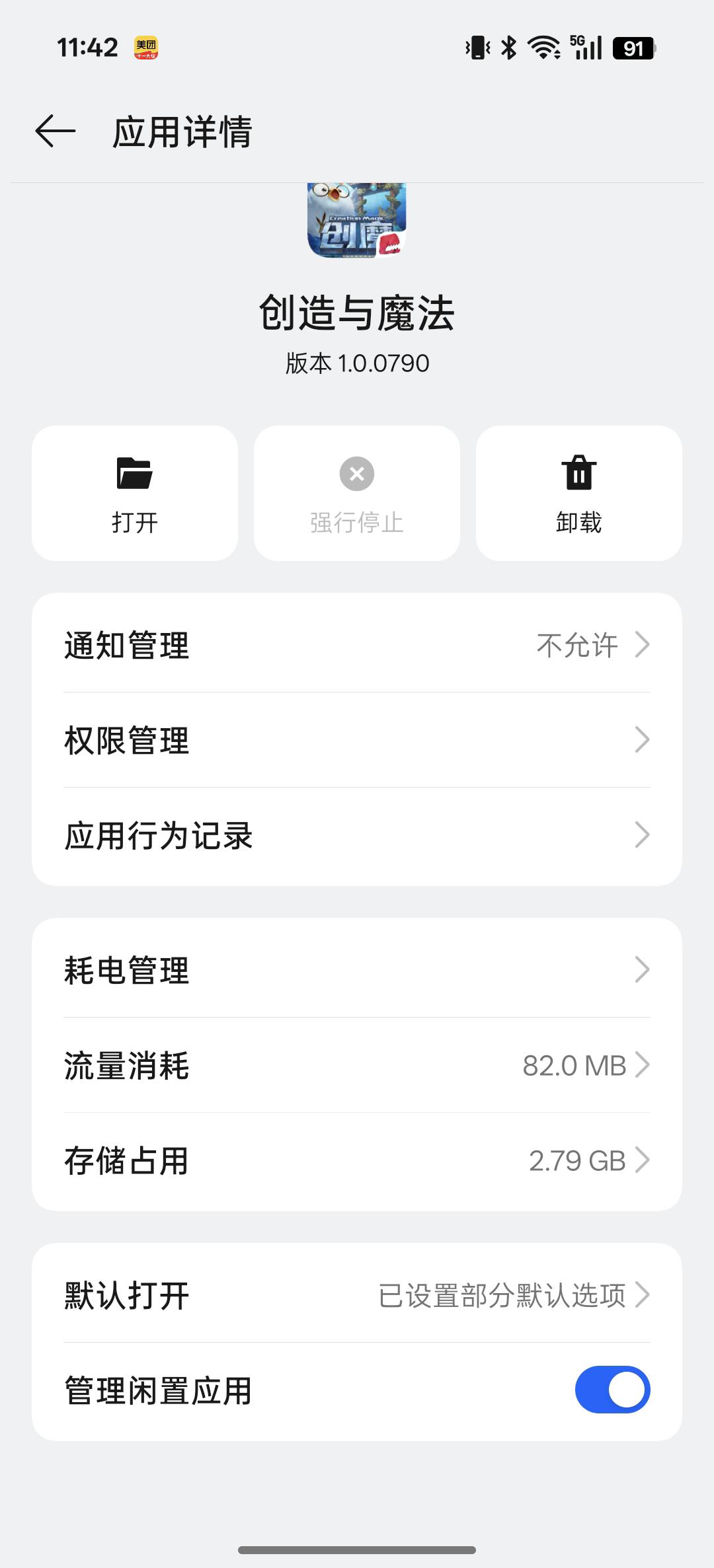Check 存储占用 of 2.79 GB
The height and width of the screenshot is (1568, 714).
point(357,1160)
